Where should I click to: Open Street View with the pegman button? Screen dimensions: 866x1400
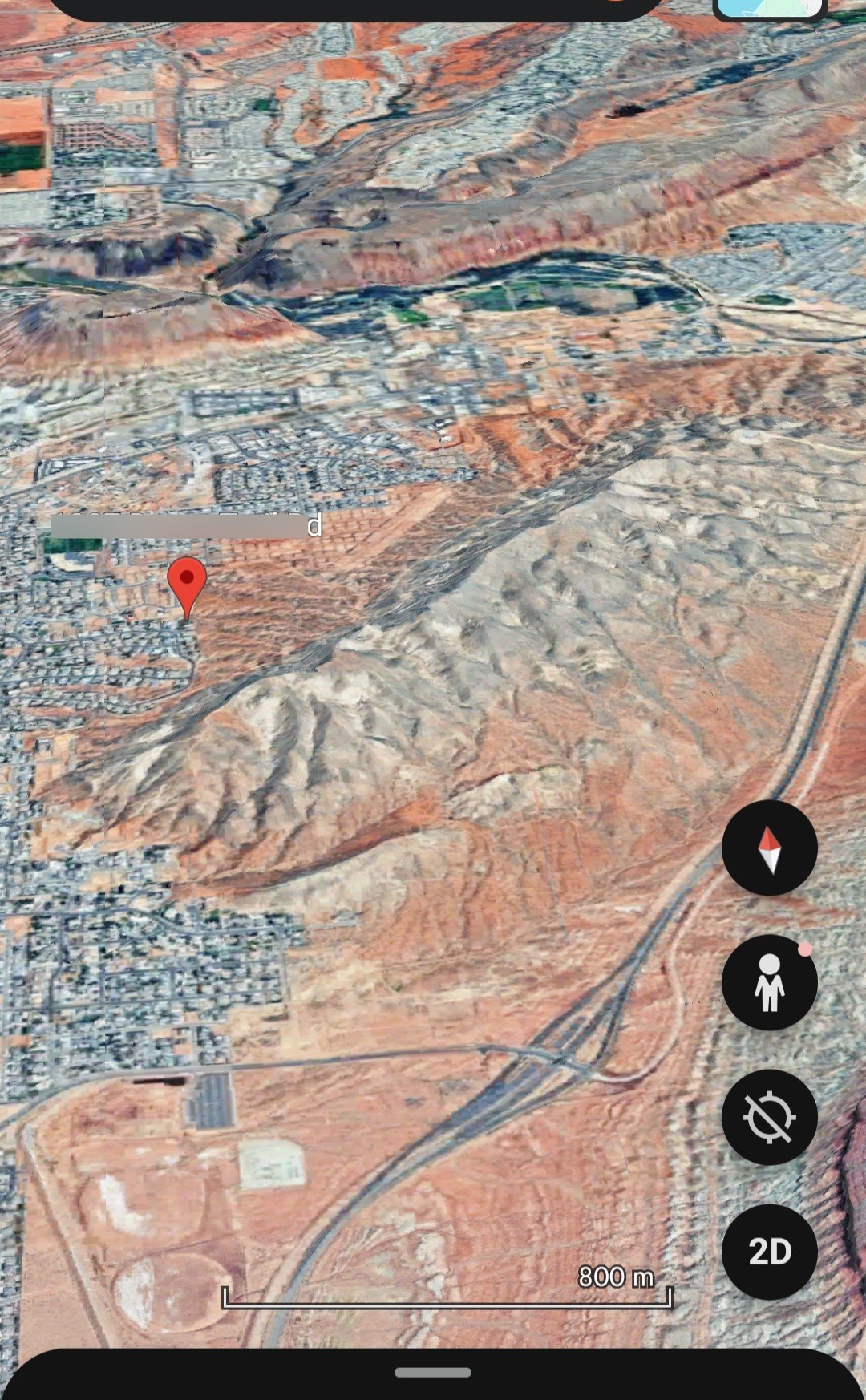tap(769, 983)
